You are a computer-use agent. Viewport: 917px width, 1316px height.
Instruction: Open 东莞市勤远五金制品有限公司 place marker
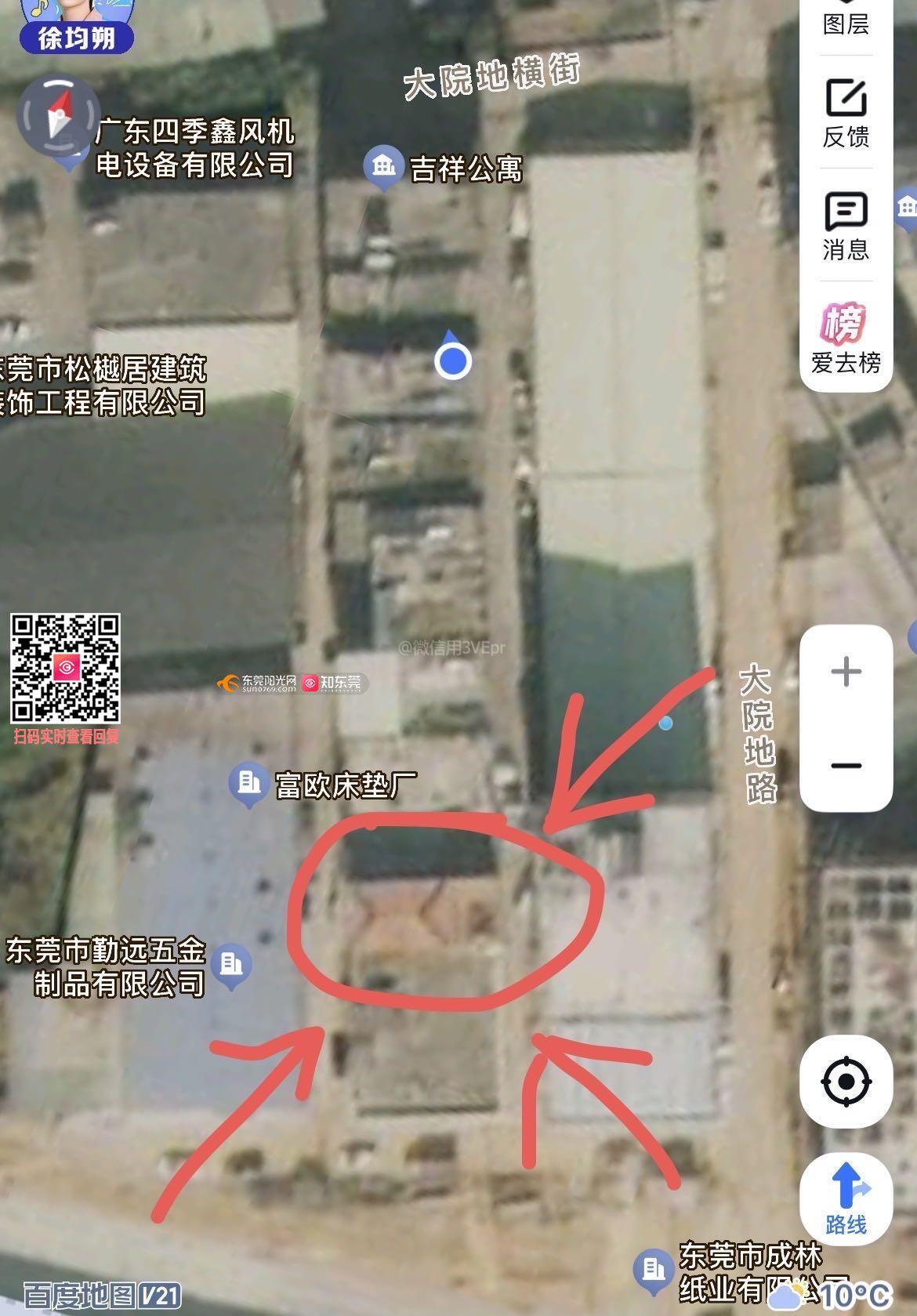[231, 963]
